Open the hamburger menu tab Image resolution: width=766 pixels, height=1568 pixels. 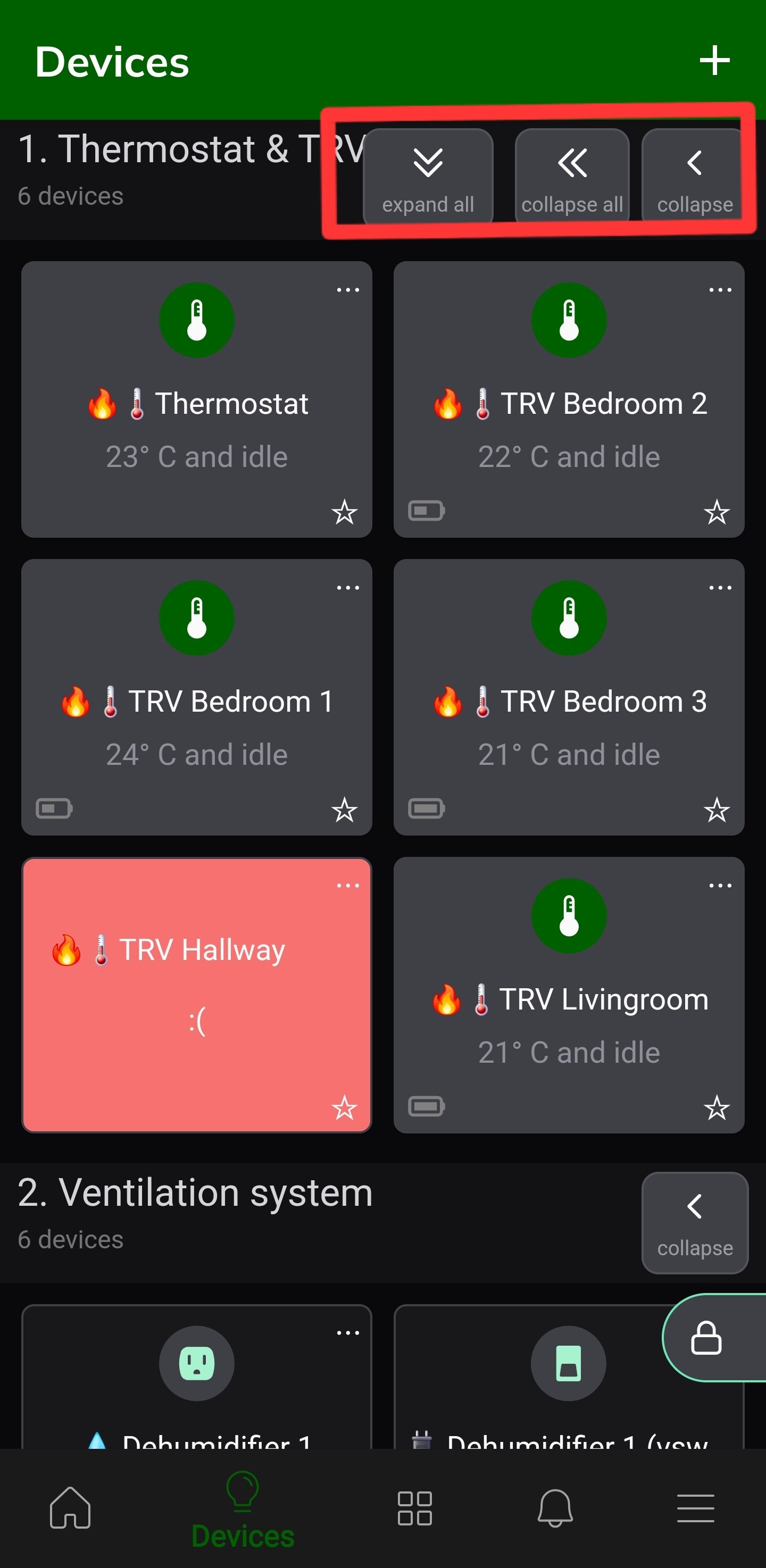click(x=695, y=1508)
